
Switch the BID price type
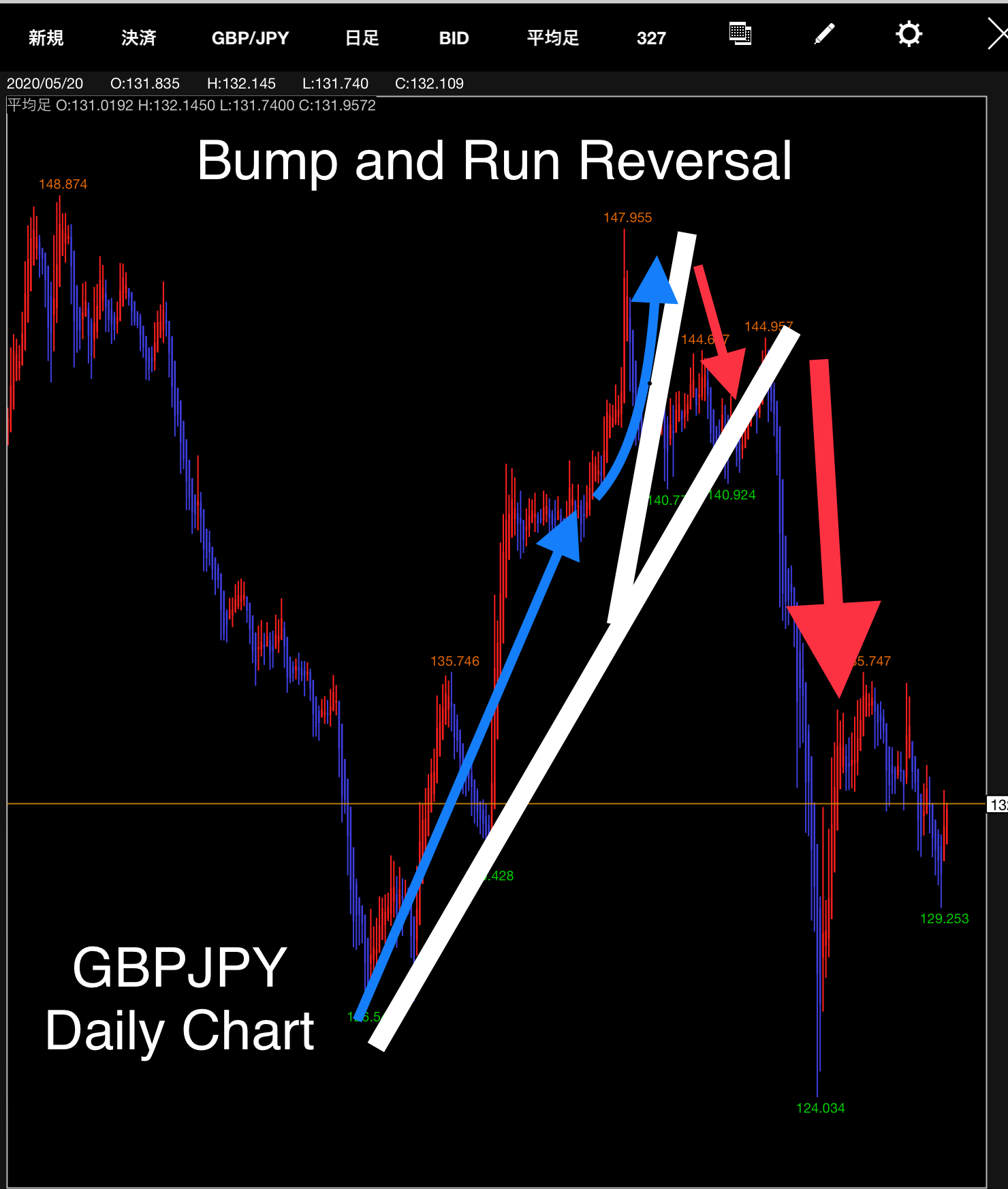(x=454, y=38)
